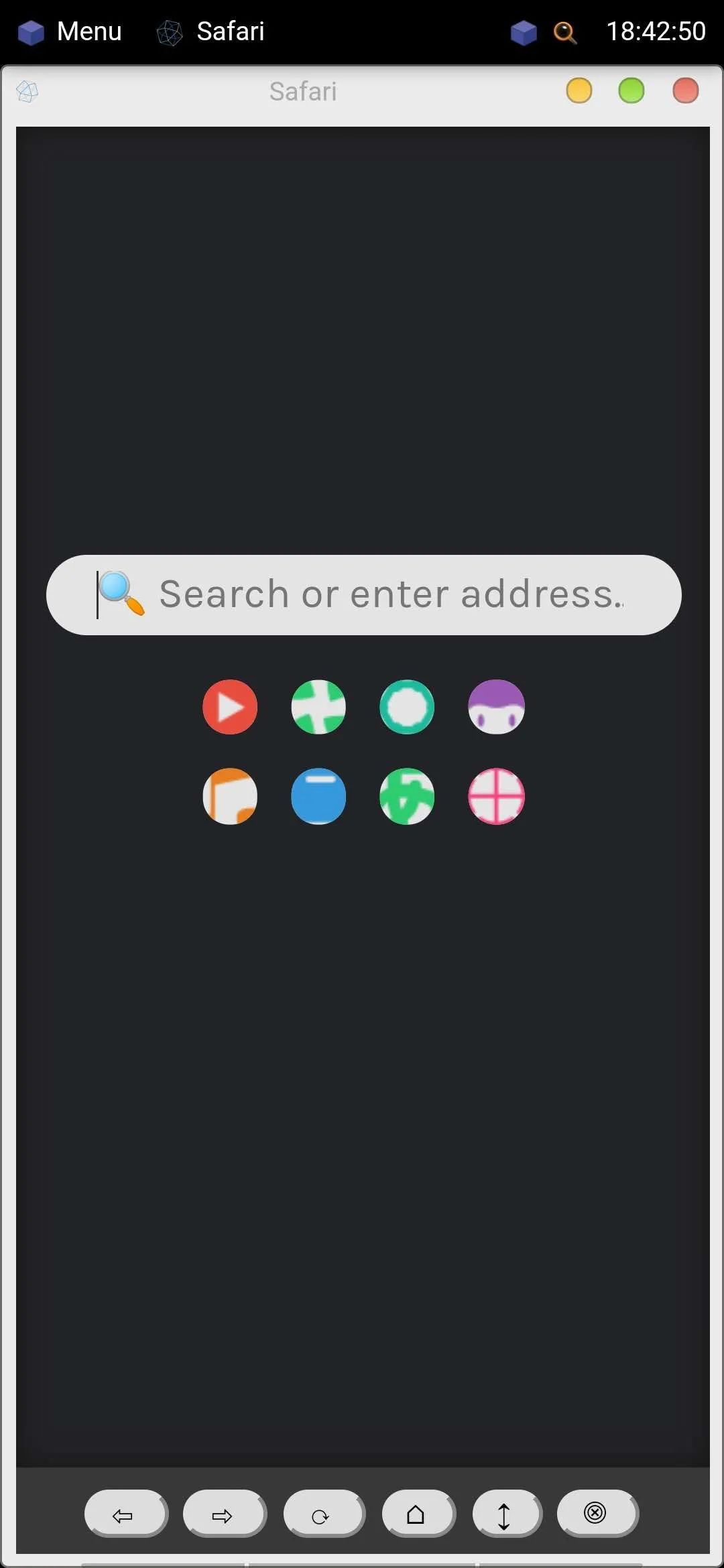Minimize the window with the yellow button

pos(579,90)
